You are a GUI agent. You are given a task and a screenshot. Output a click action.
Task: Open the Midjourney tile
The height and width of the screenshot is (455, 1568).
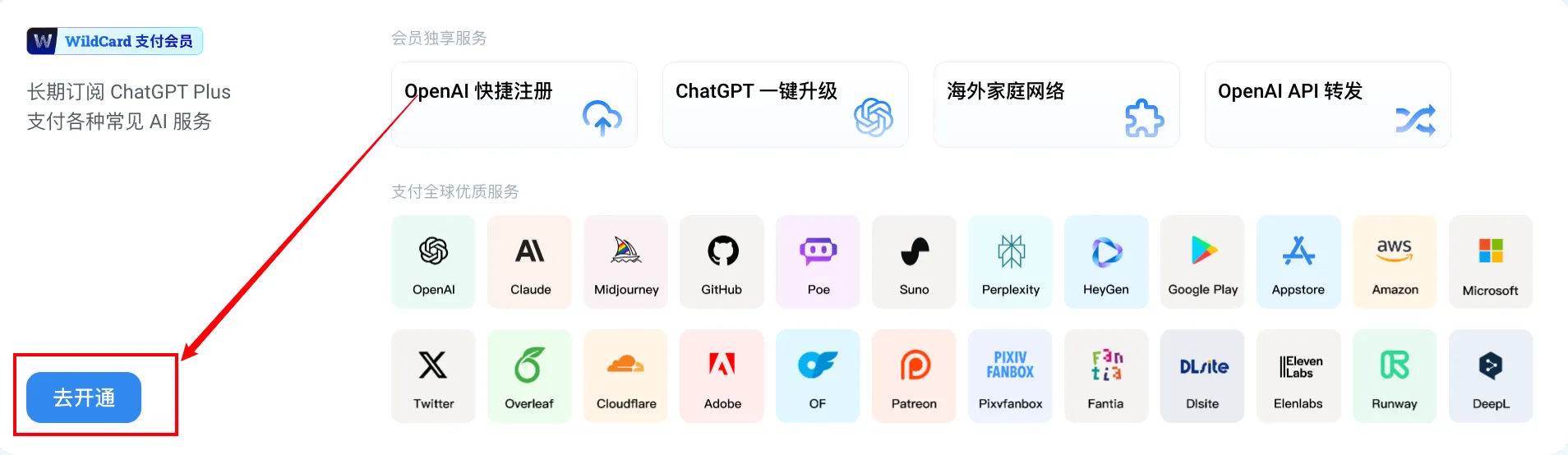[626, 262]
